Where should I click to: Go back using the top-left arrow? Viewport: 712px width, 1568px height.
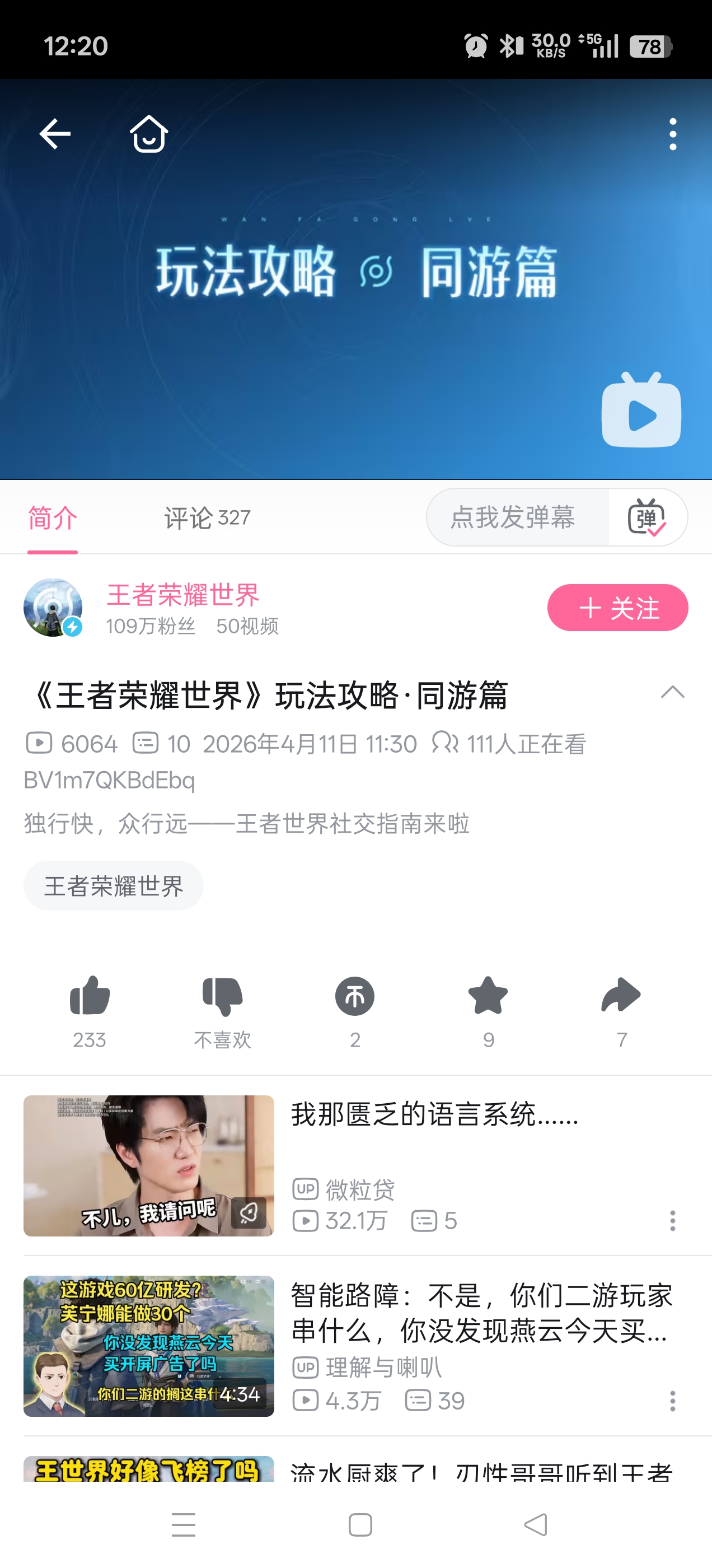point(55,134)
